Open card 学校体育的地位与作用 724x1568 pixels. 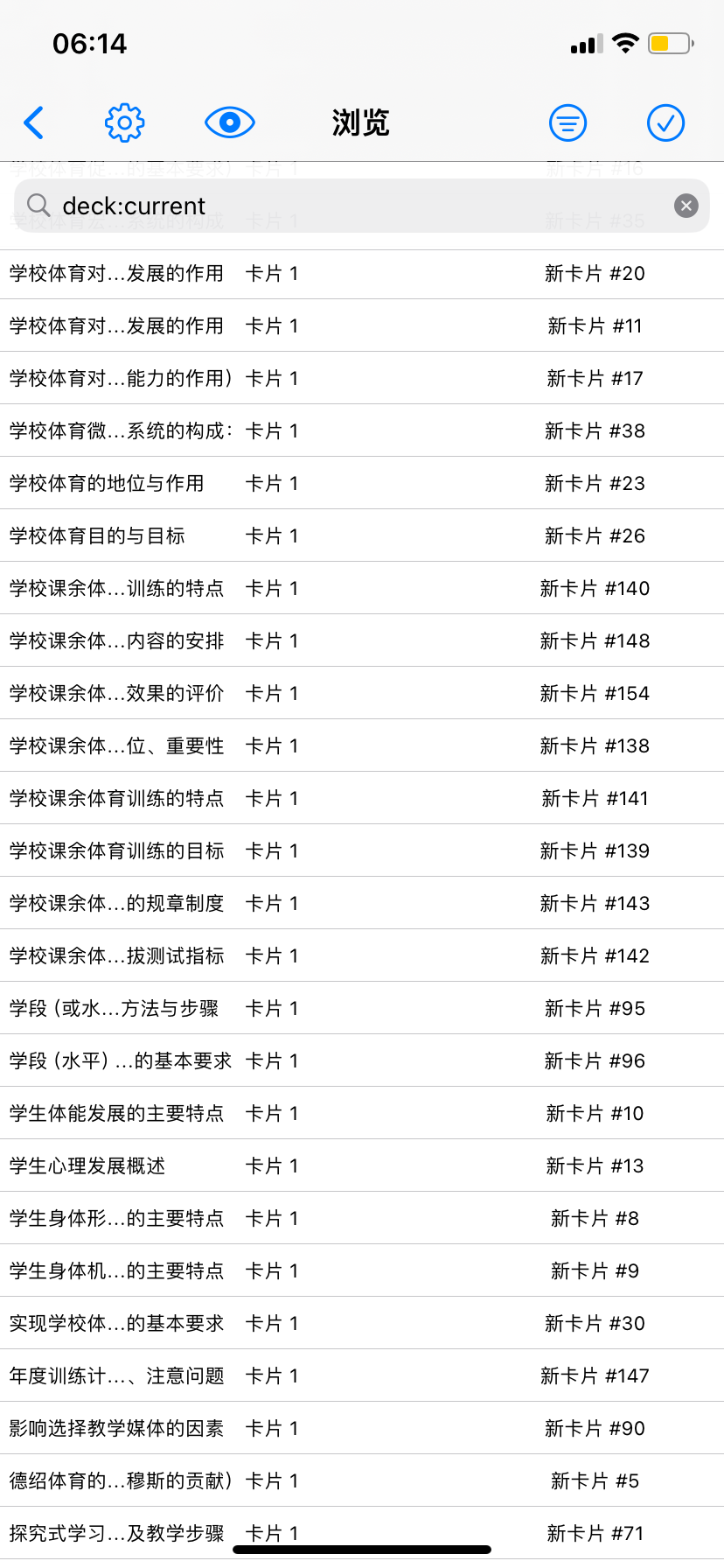click(362, 483)
